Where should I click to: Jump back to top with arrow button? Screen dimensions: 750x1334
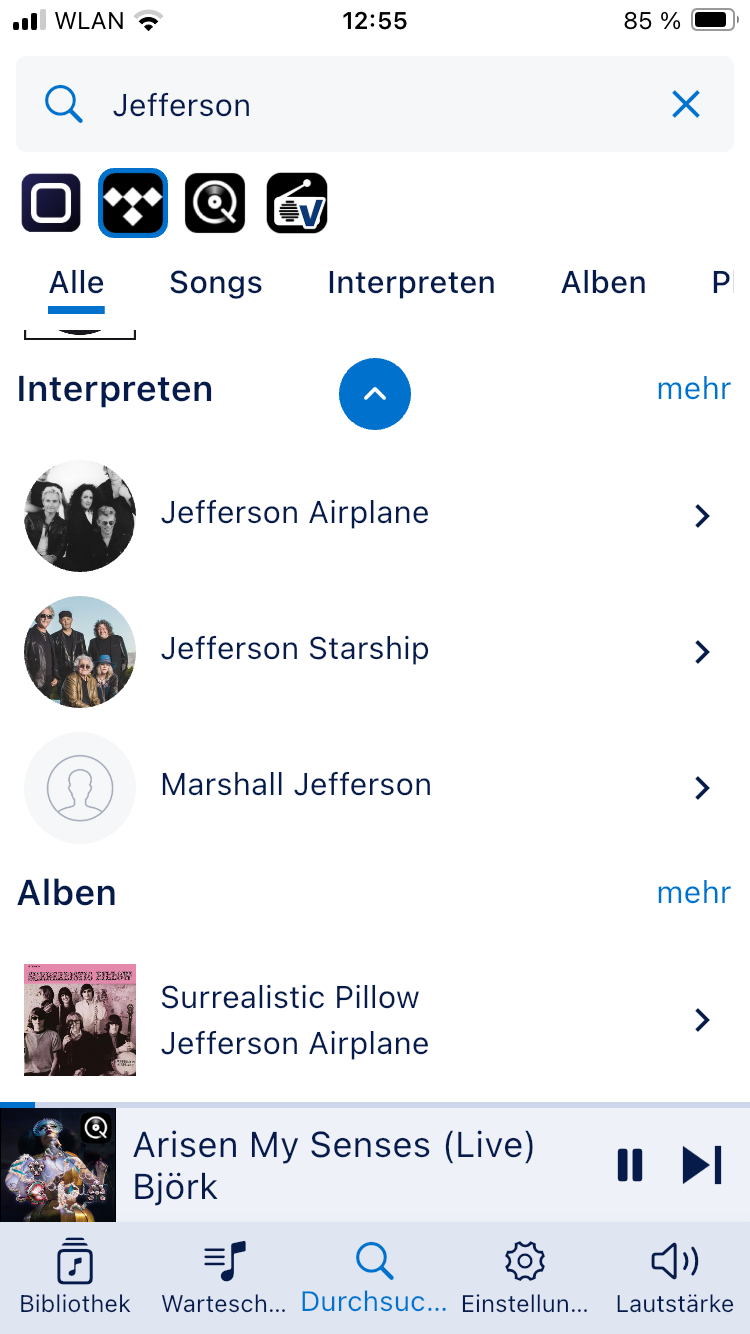point(375,394)
